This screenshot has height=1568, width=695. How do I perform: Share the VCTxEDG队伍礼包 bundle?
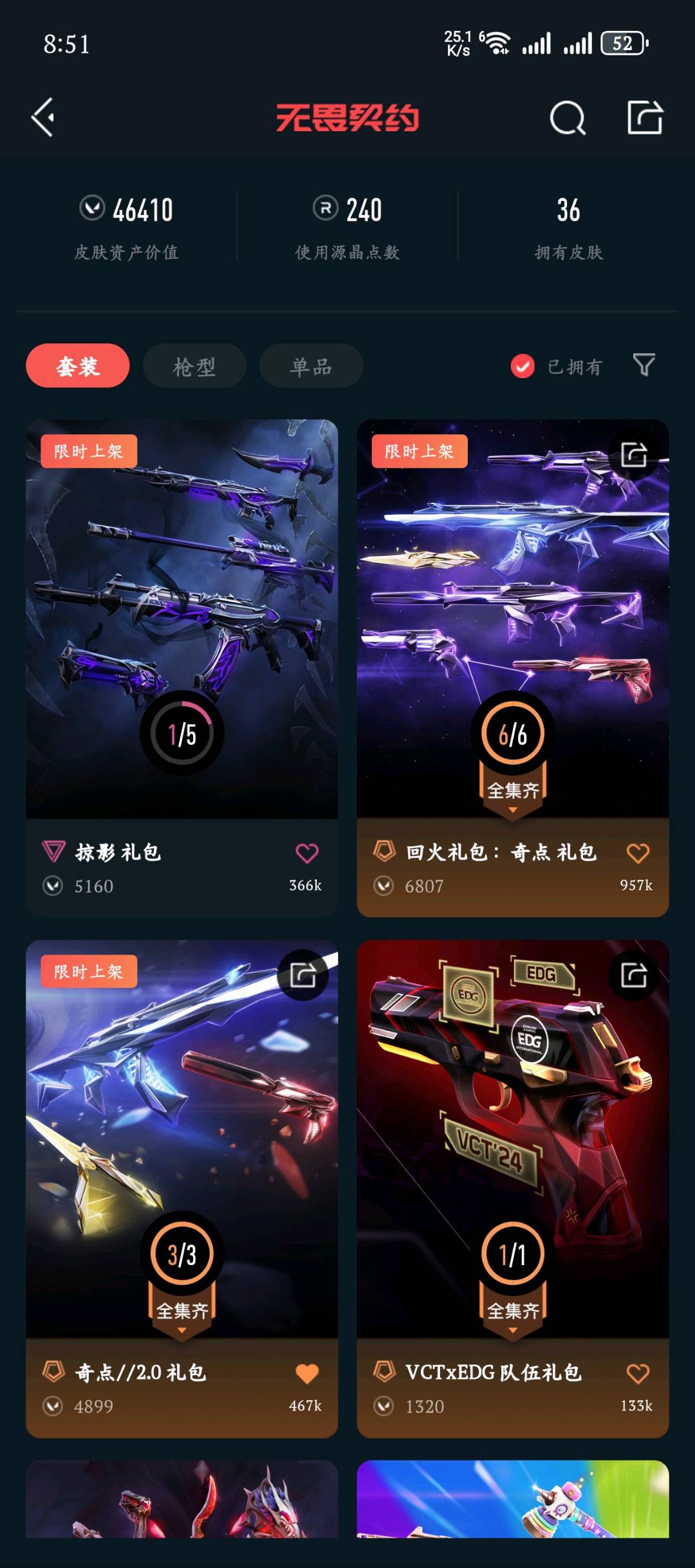coord(634,975)
